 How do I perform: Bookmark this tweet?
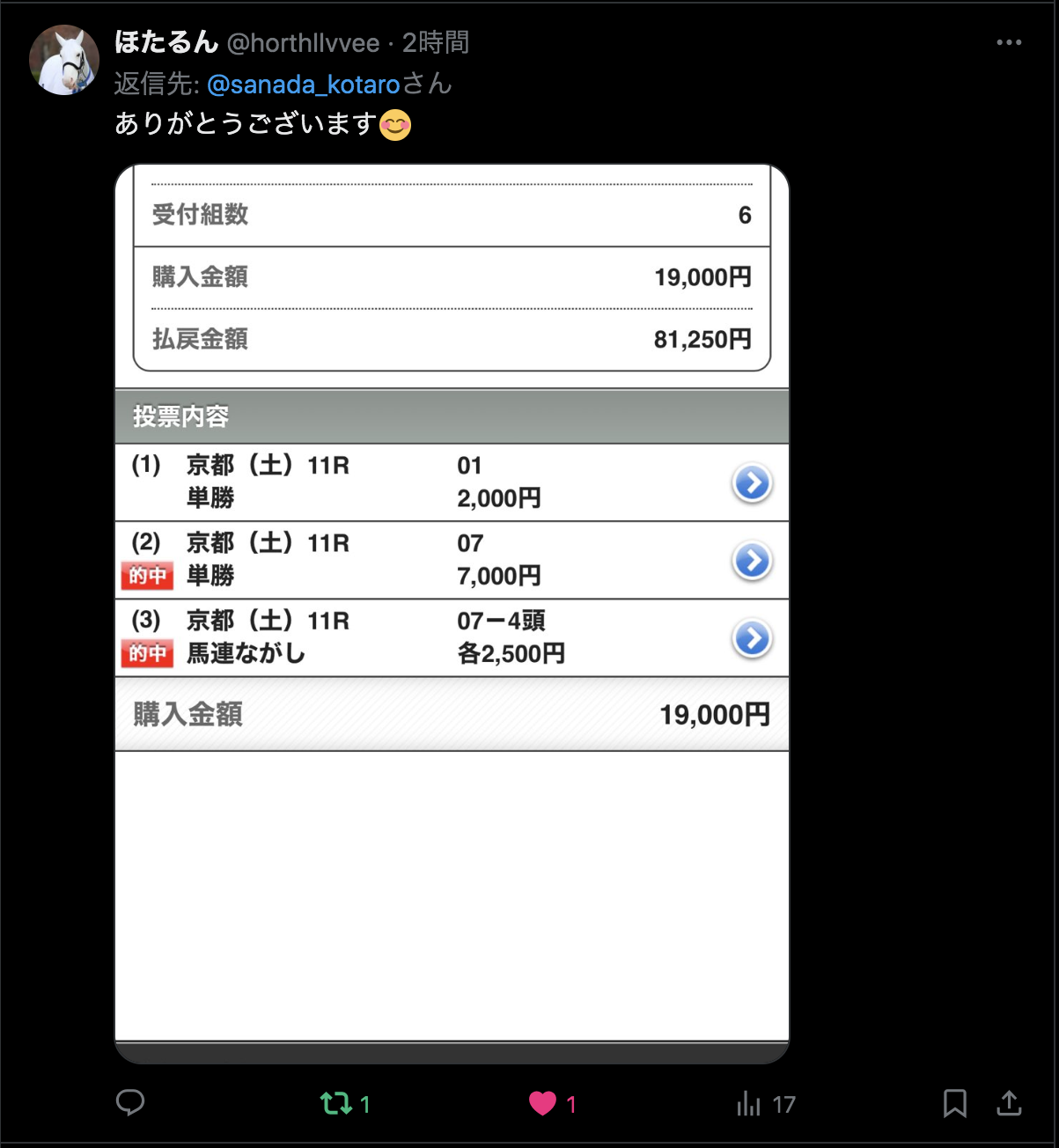point(954,1103)
